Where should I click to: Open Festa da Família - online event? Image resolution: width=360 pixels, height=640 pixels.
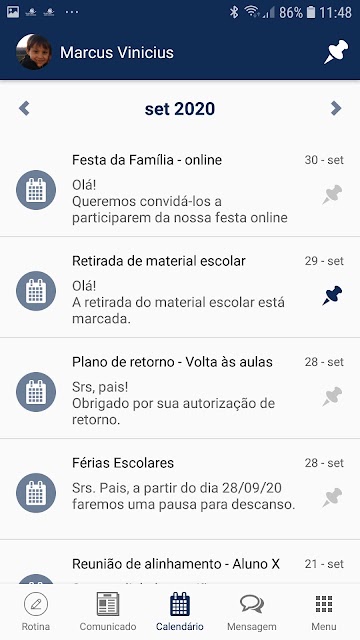coord(180,186)
